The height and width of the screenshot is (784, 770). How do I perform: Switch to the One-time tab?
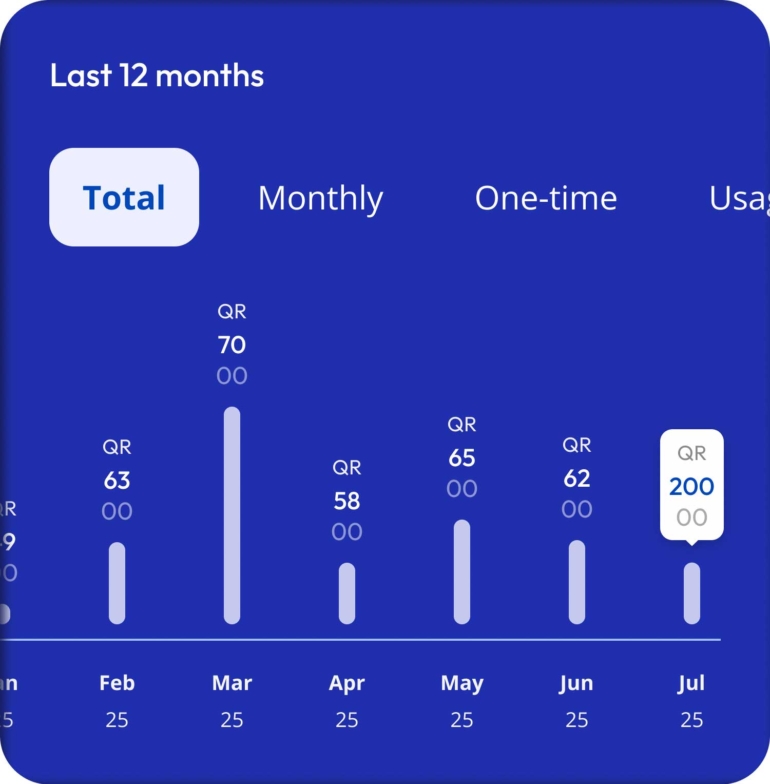click(x=545, y=198)
